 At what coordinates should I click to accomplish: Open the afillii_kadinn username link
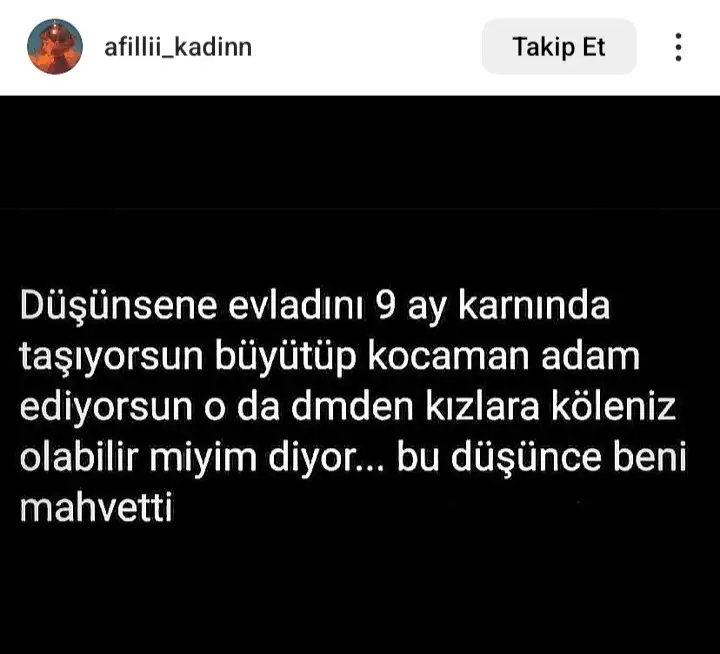[x=178, y=47]
